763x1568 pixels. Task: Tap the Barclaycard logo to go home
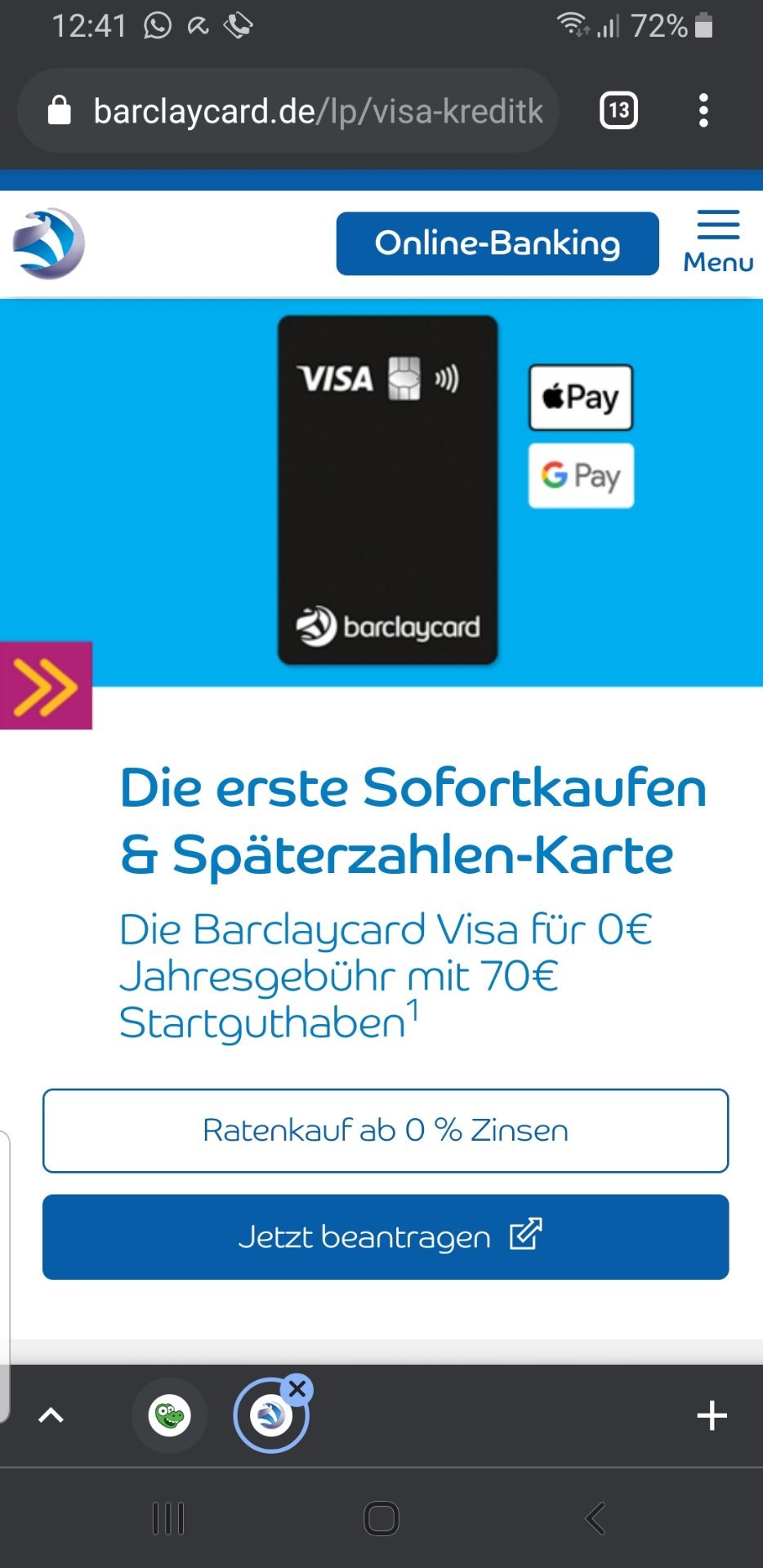pos(48,243)
